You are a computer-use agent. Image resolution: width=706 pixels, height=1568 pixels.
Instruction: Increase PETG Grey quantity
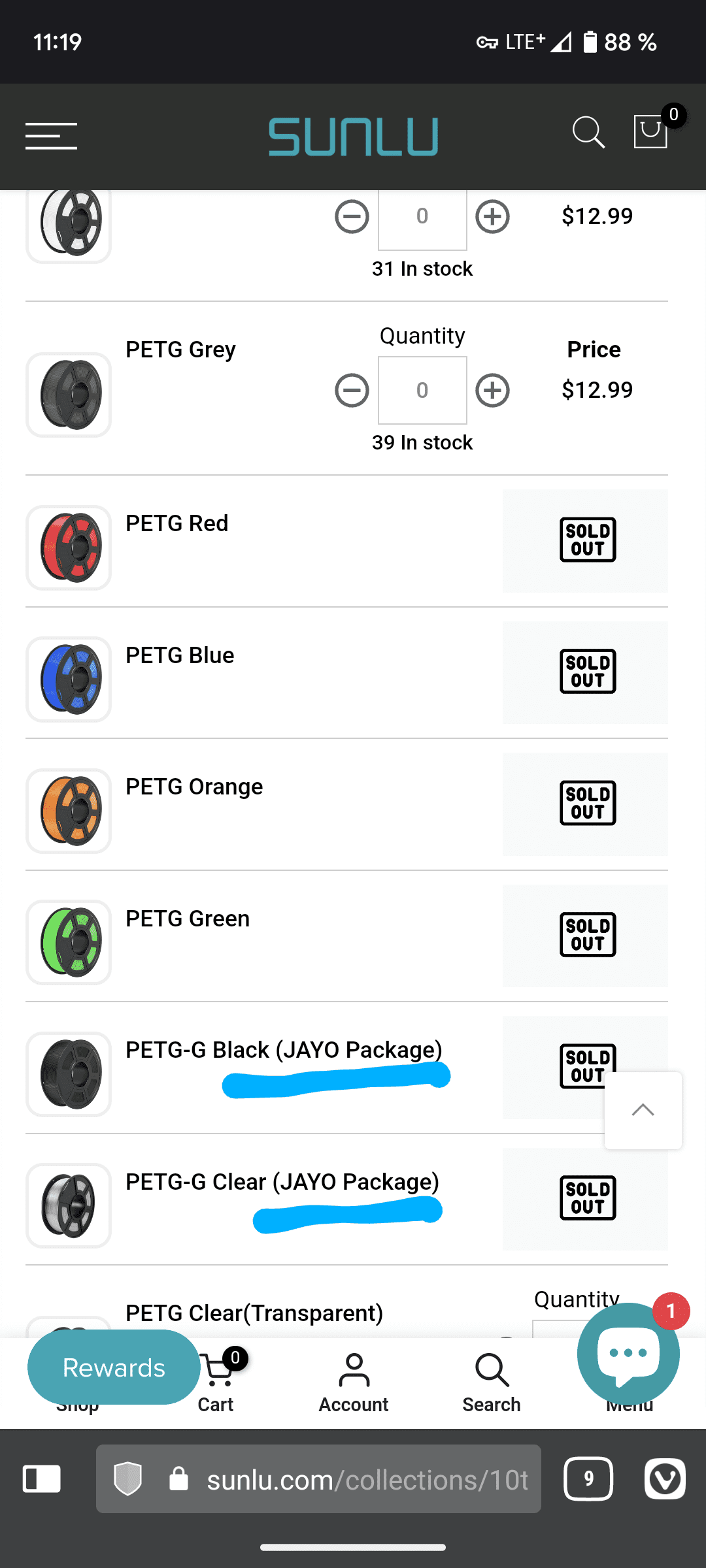click(x=492, y=391)
